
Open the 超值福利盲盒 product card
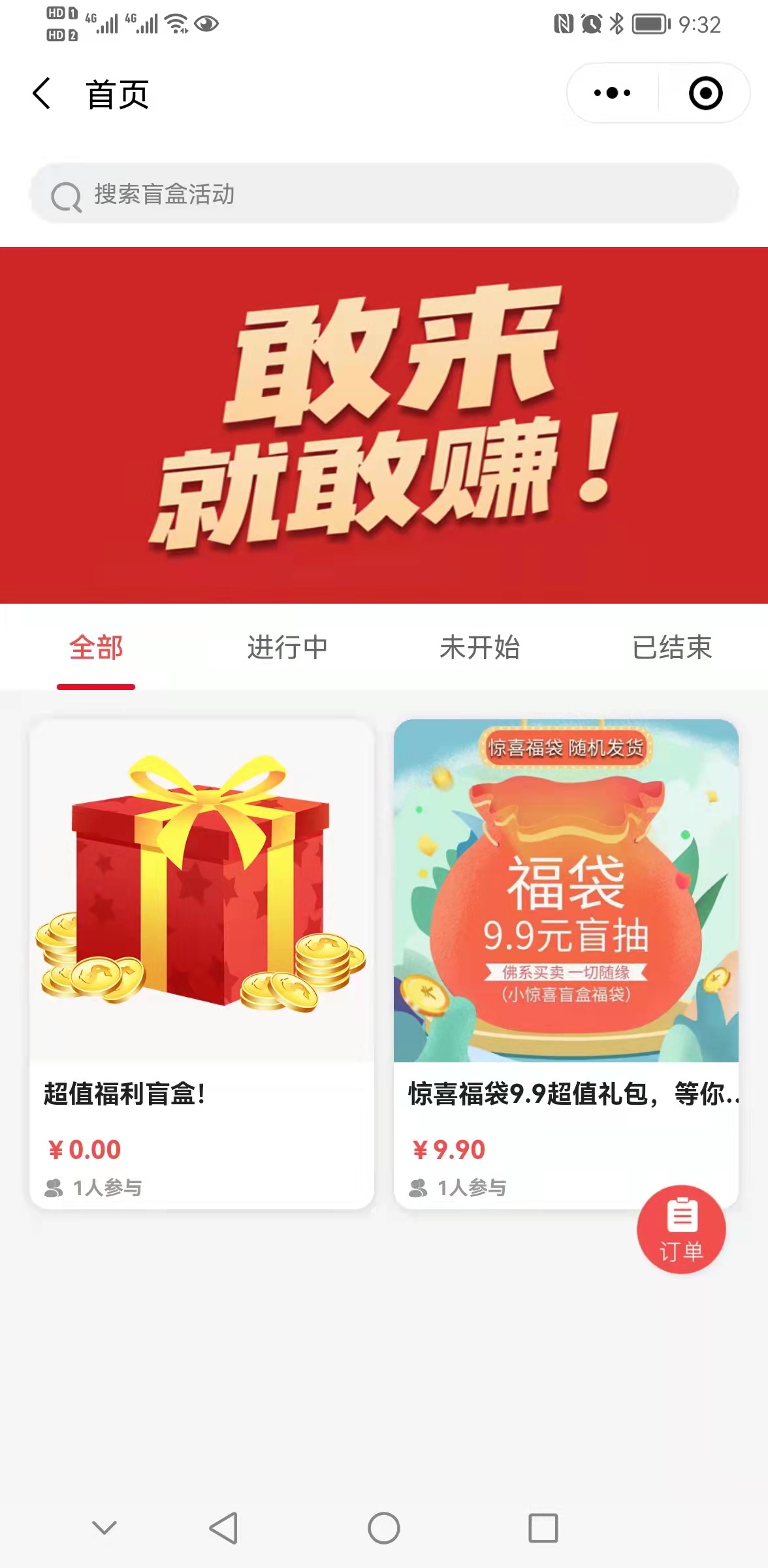pyautogui.click(x=202, y=964)
